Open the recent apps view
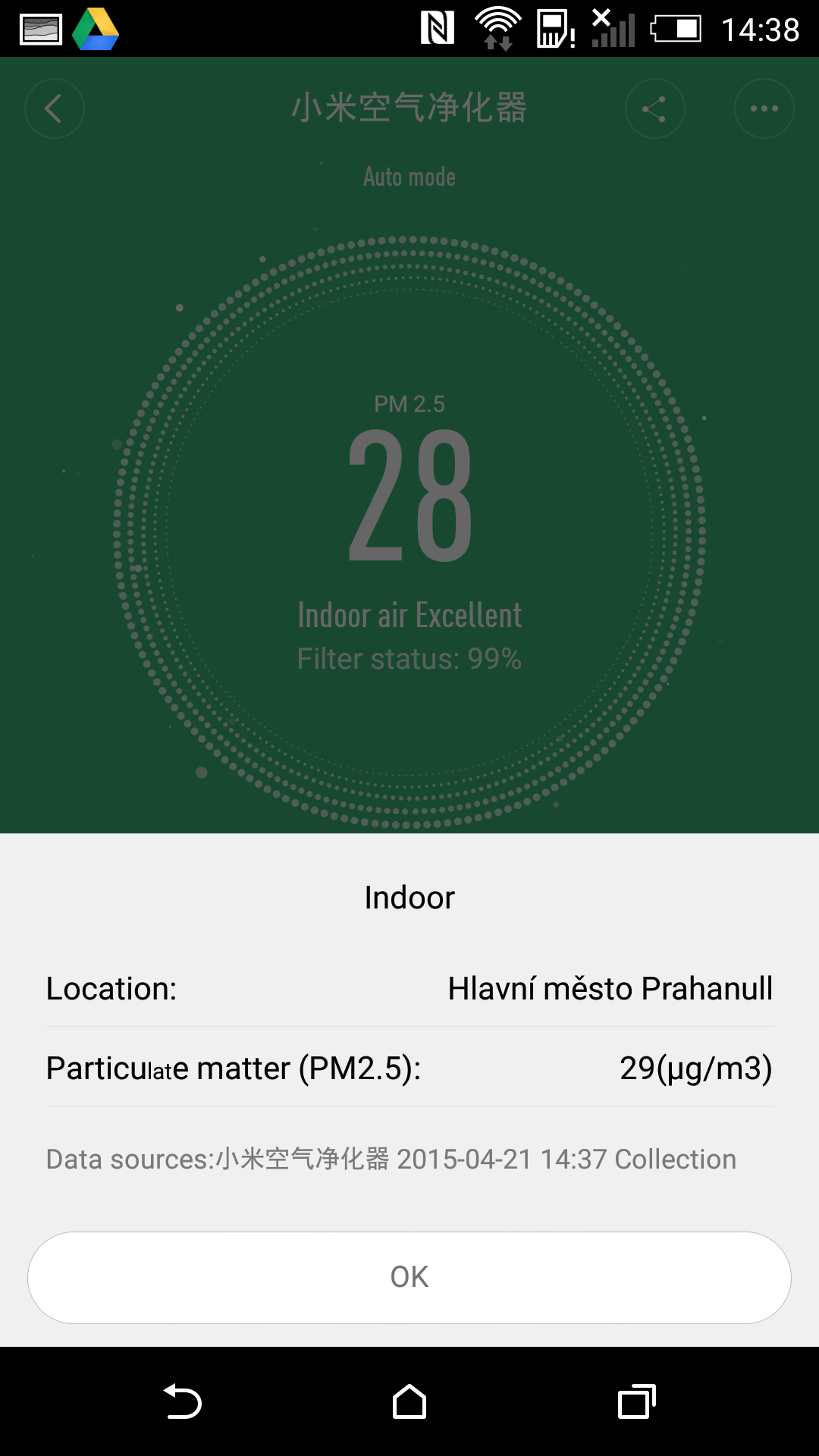Viewport: 819px width, 1456px height. (637, 1401)
